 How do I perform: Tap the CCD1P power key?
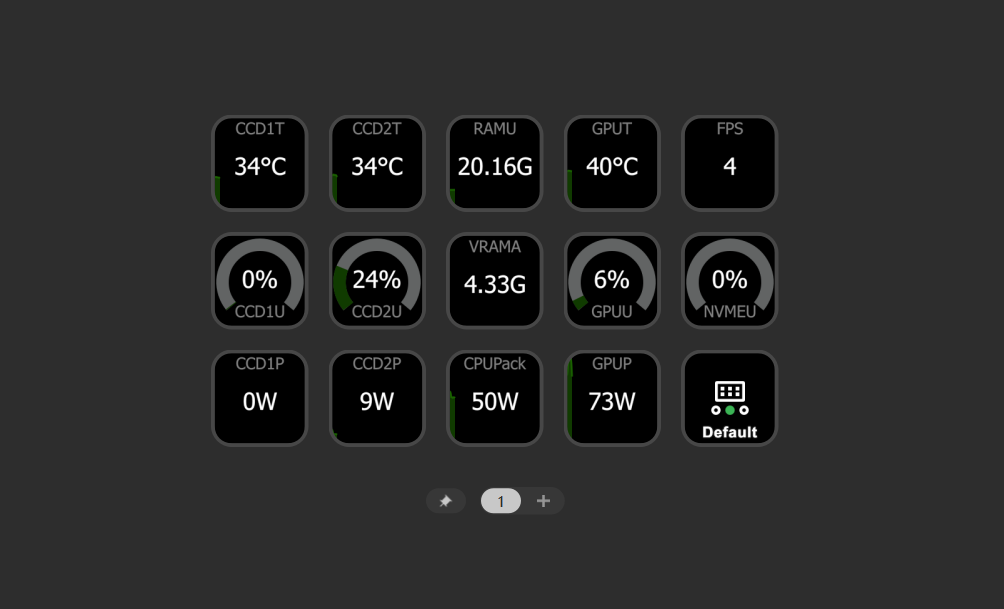pyautogui.click(x=260, y=398)
